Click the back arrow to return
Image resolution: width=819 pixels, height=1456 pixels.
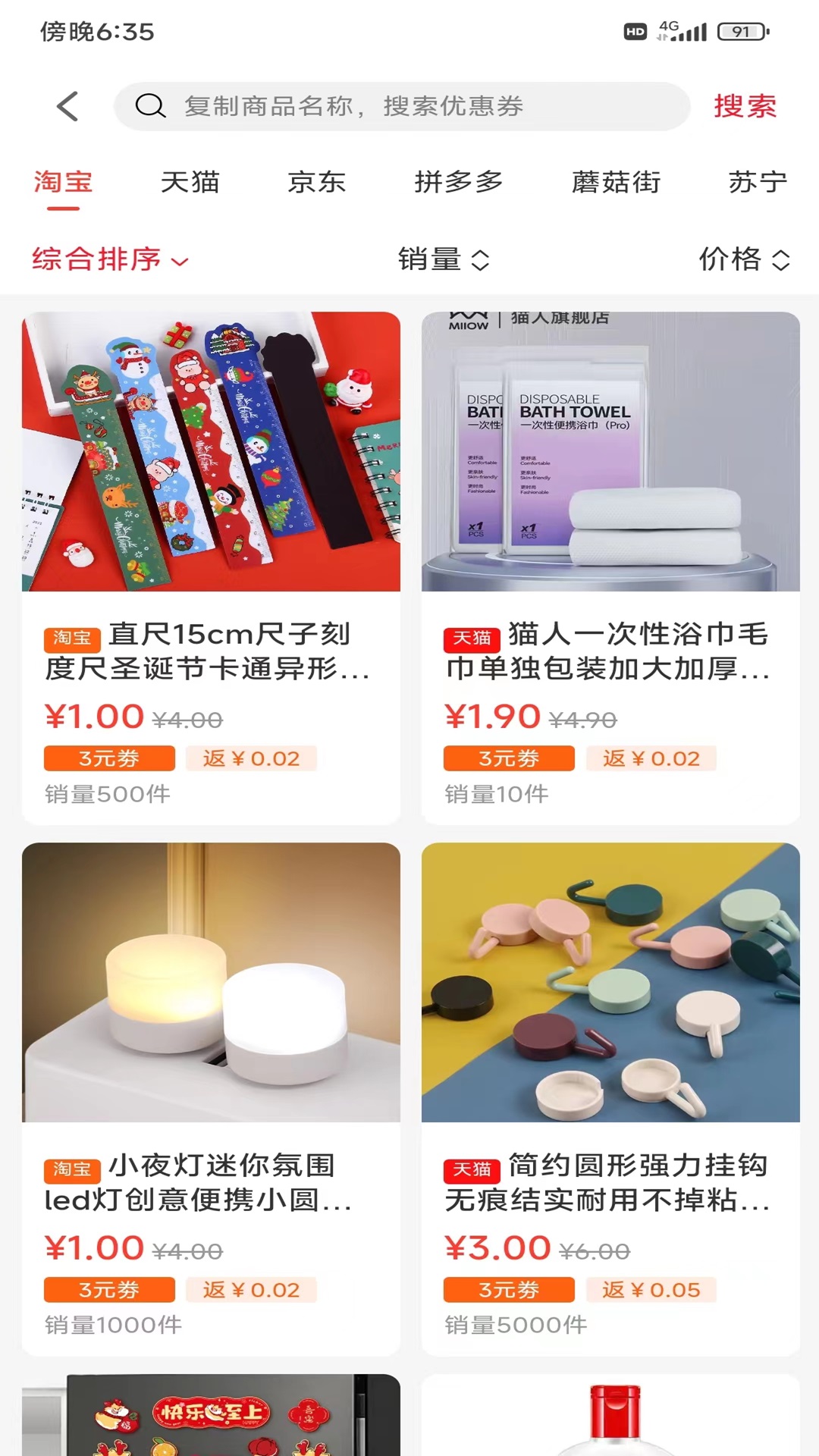(68, 106)
